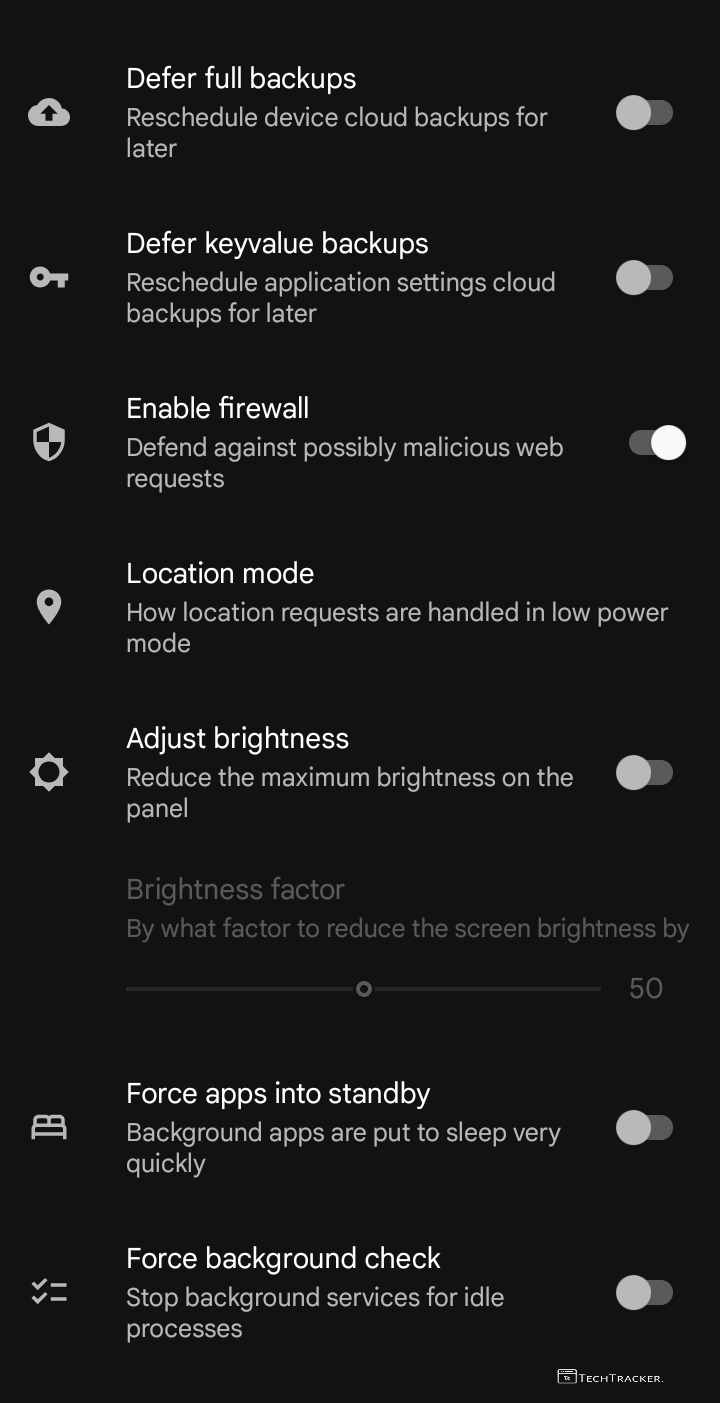Viewport: 720px width, 1403px height.
Task: Open Location mode setting
Action: point(396,607)
